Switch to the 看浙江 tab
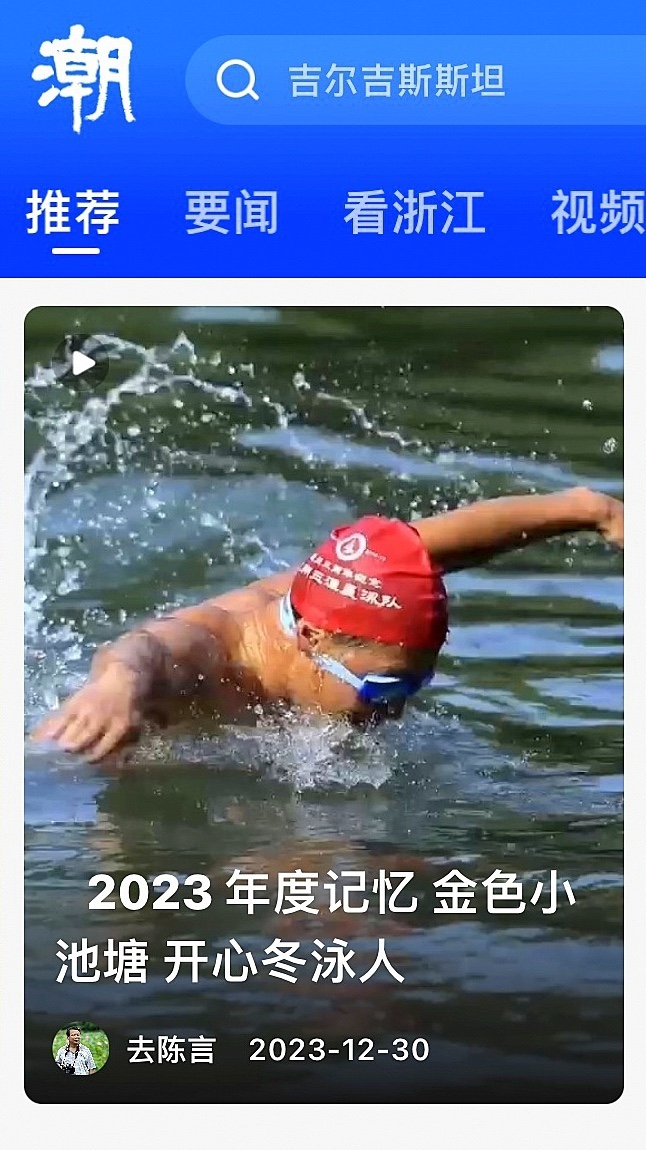The width and height of the screenshot is (646, 1150). [414, 213]
